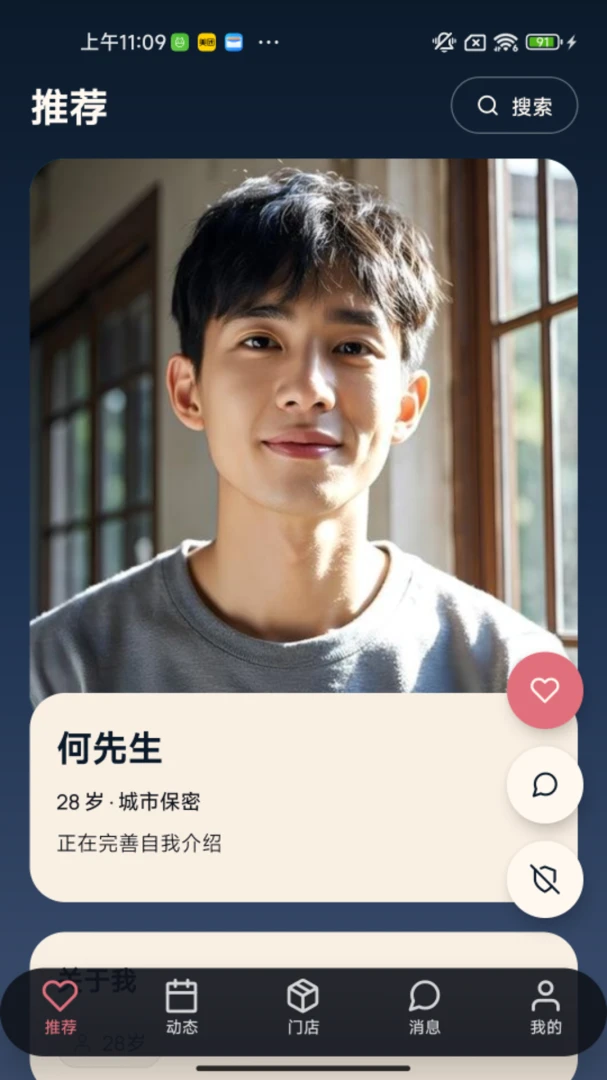Tap the crossed-out shield button
607x1080 pixels.
[x=545, y=880]
